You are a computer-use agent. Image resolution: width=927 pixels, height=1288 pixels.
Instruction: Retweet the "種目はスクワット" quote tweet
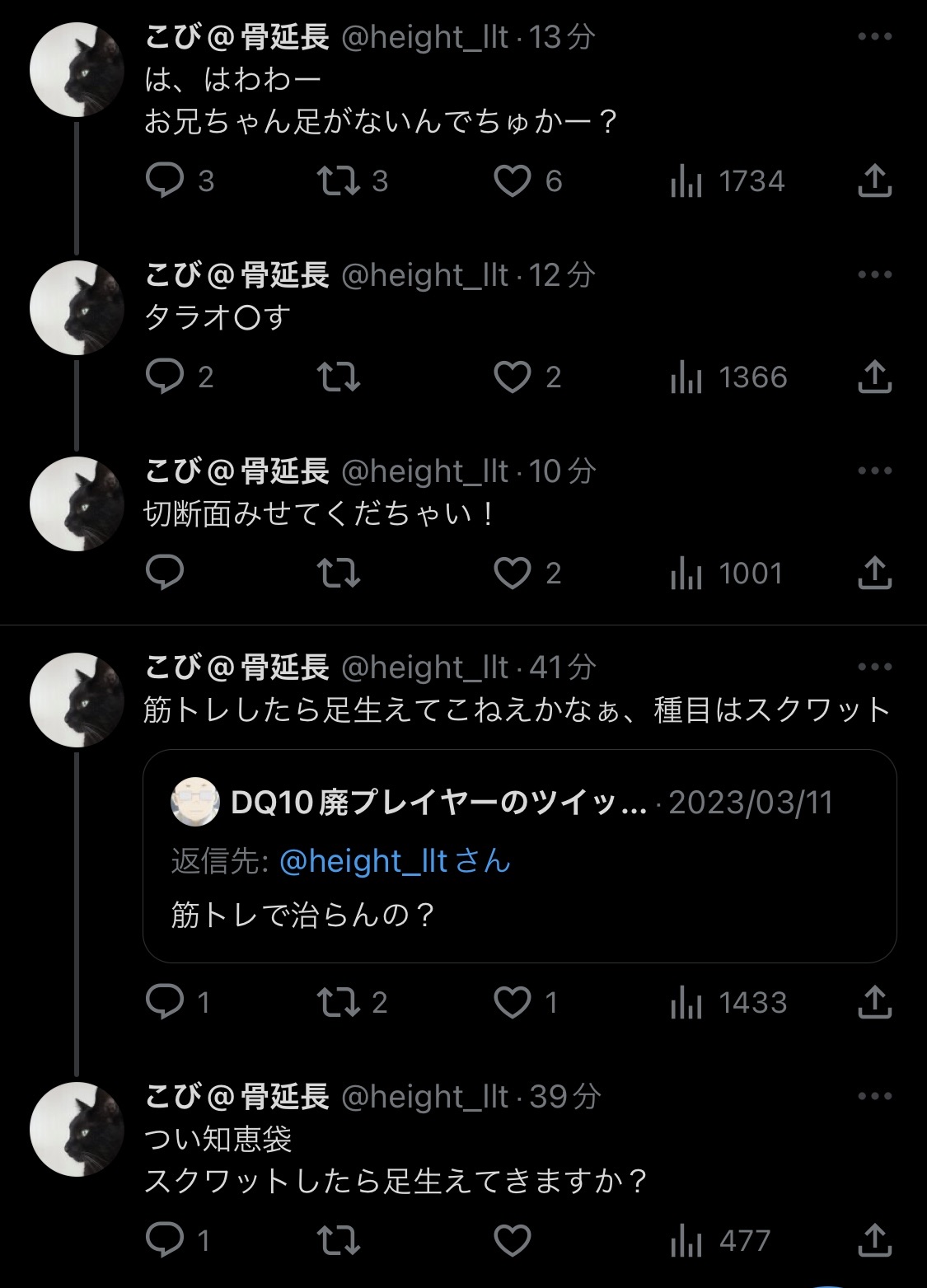tap(339, 1003)
